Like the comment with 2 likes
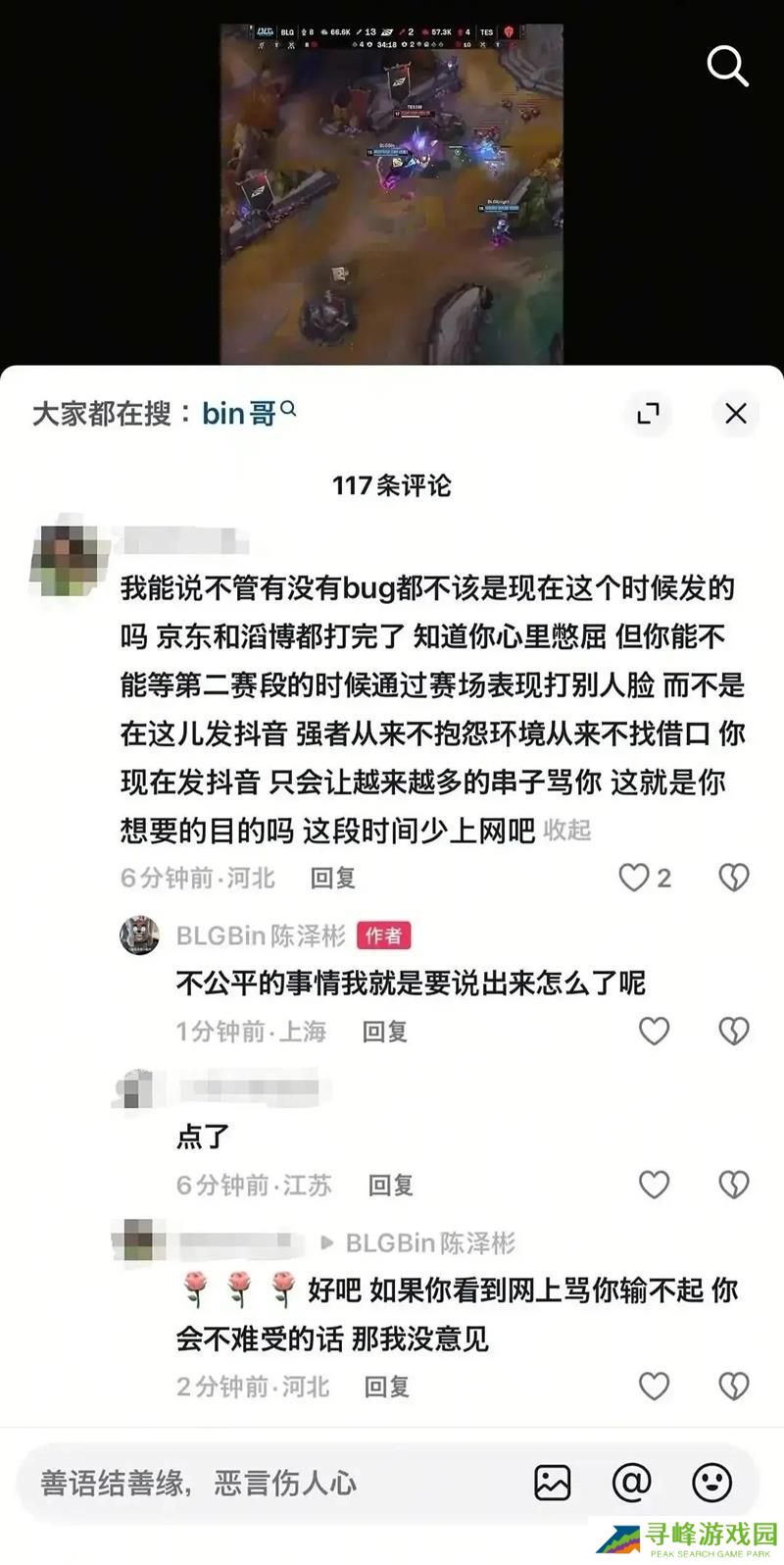 [x=634, y=877]
